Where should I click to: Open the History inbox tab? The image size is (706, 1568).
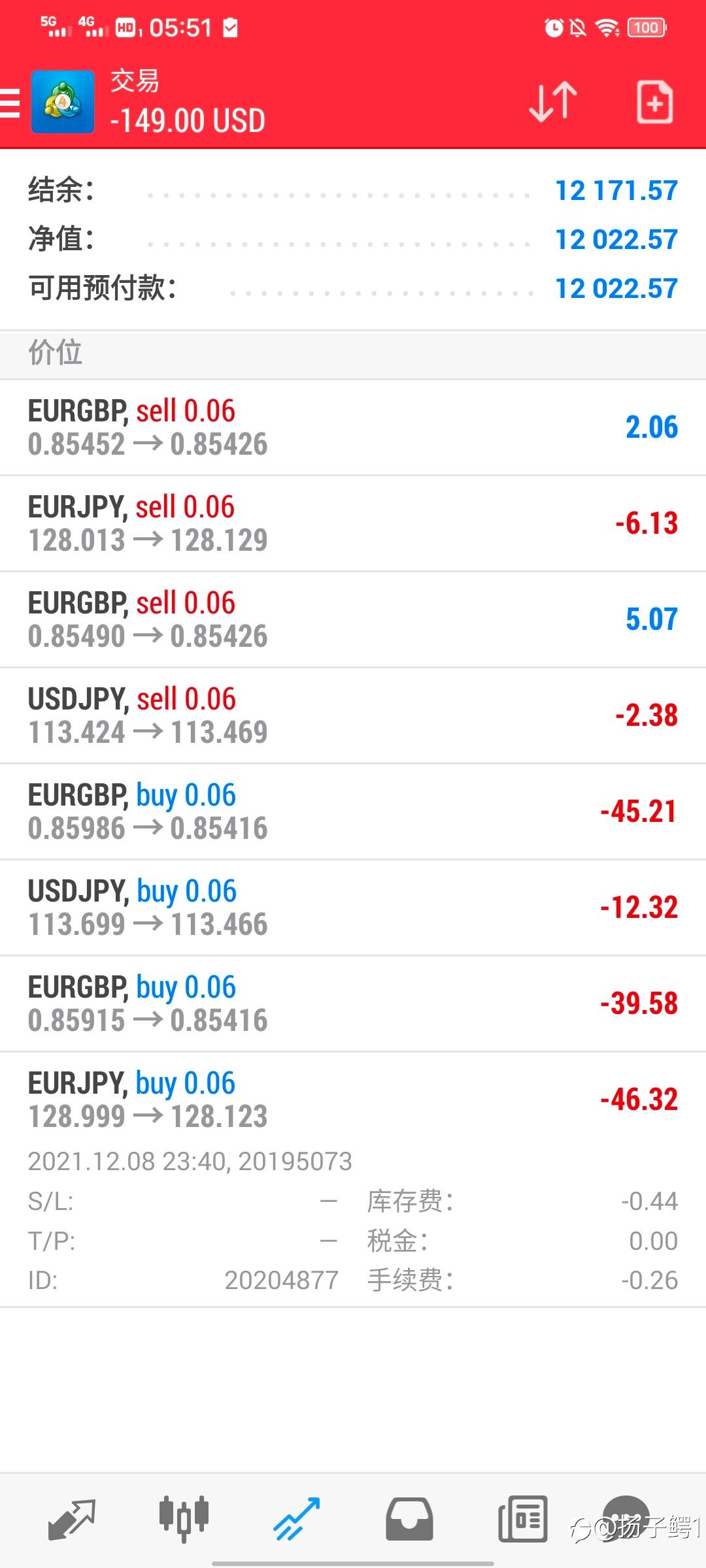409,1519
